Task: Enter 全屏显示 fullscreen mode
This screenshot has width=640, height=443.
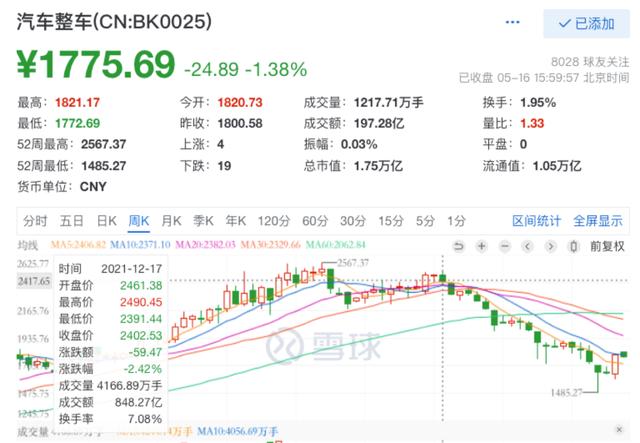Action: coord(598,221)
